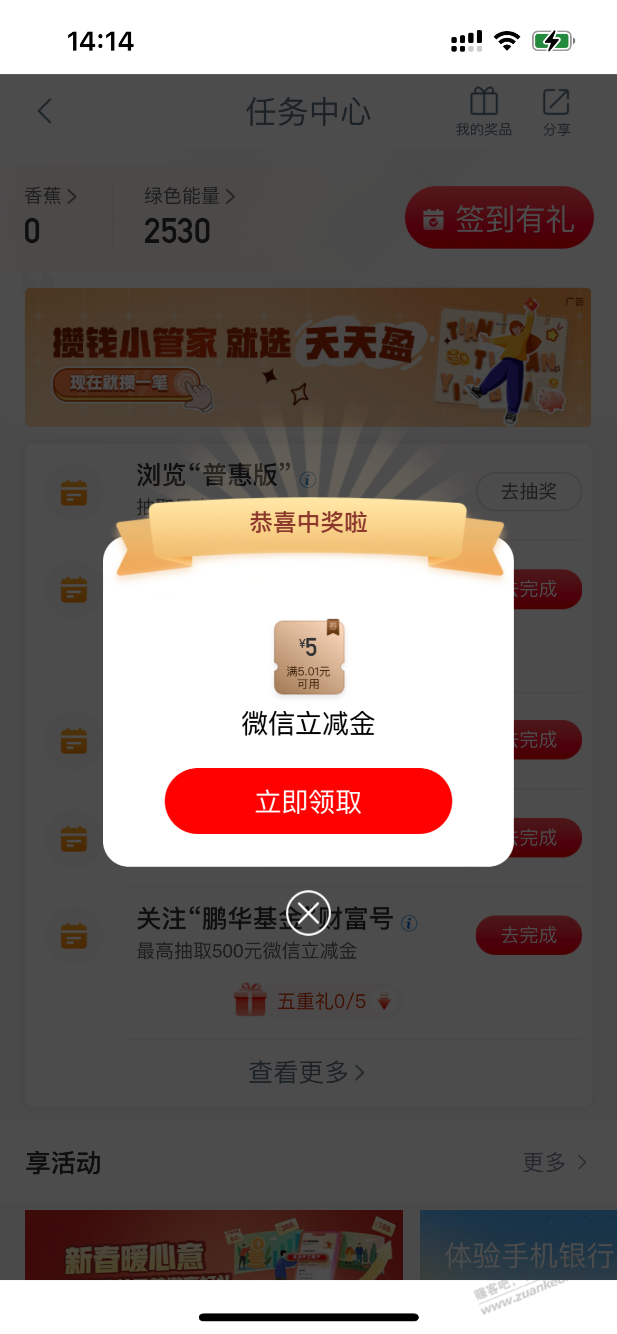This screenshot has width=617, height=1334.
Task: Open the 天天盈 banner
Action: (x=308, y=357)
